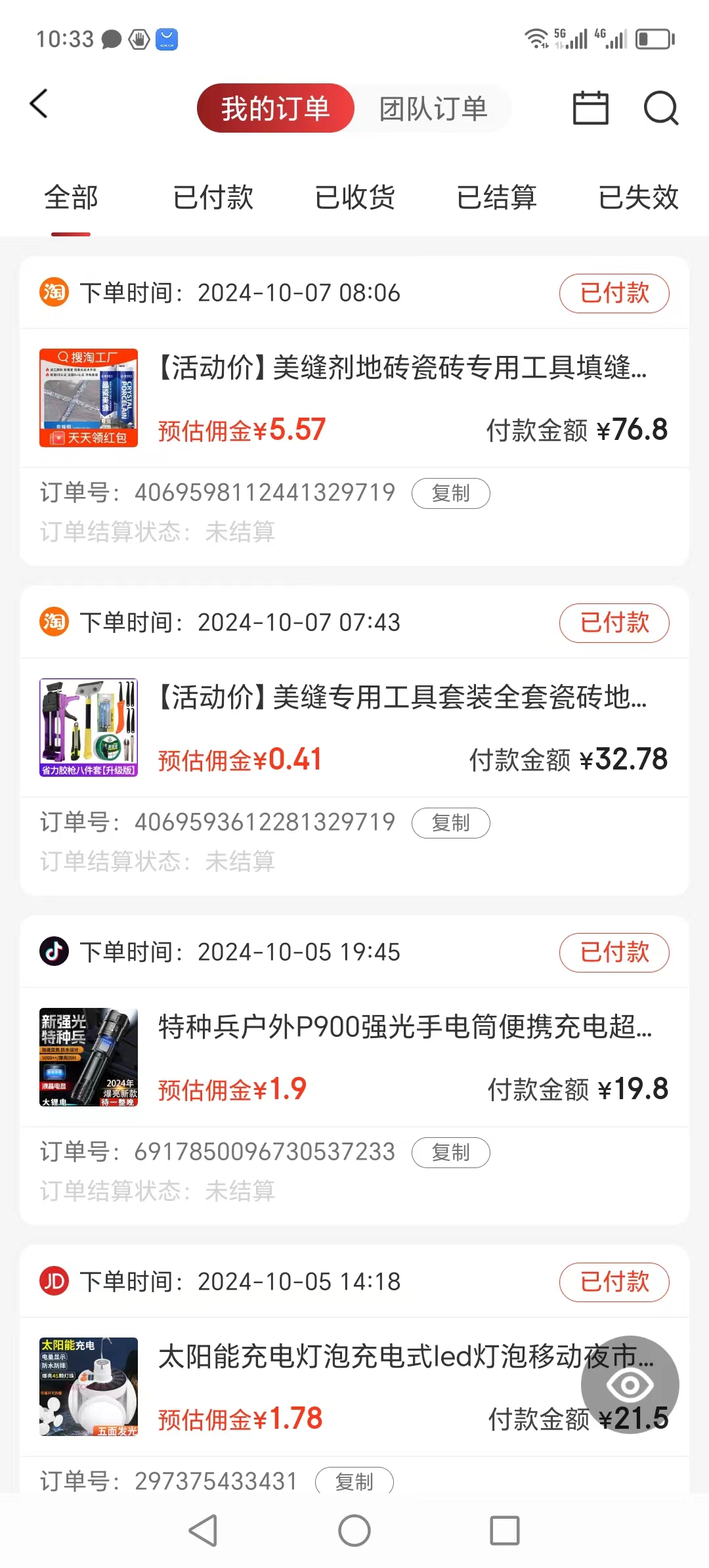Select the 已付款 status badge on first order
709x1568 pixels.
614,293
